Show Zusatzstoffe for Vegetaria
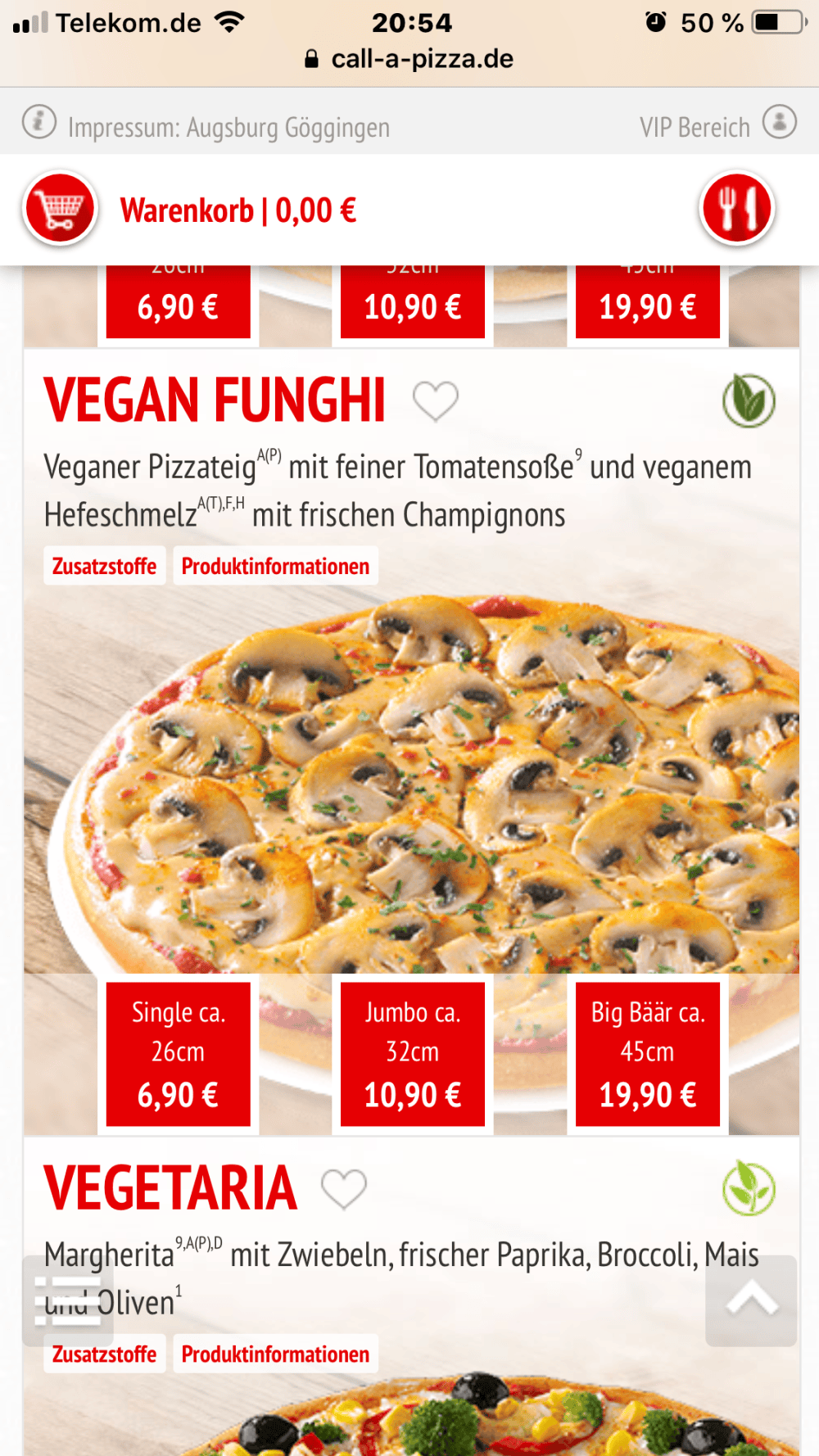The image size is (819, 1456). (x=104, y=1354)
